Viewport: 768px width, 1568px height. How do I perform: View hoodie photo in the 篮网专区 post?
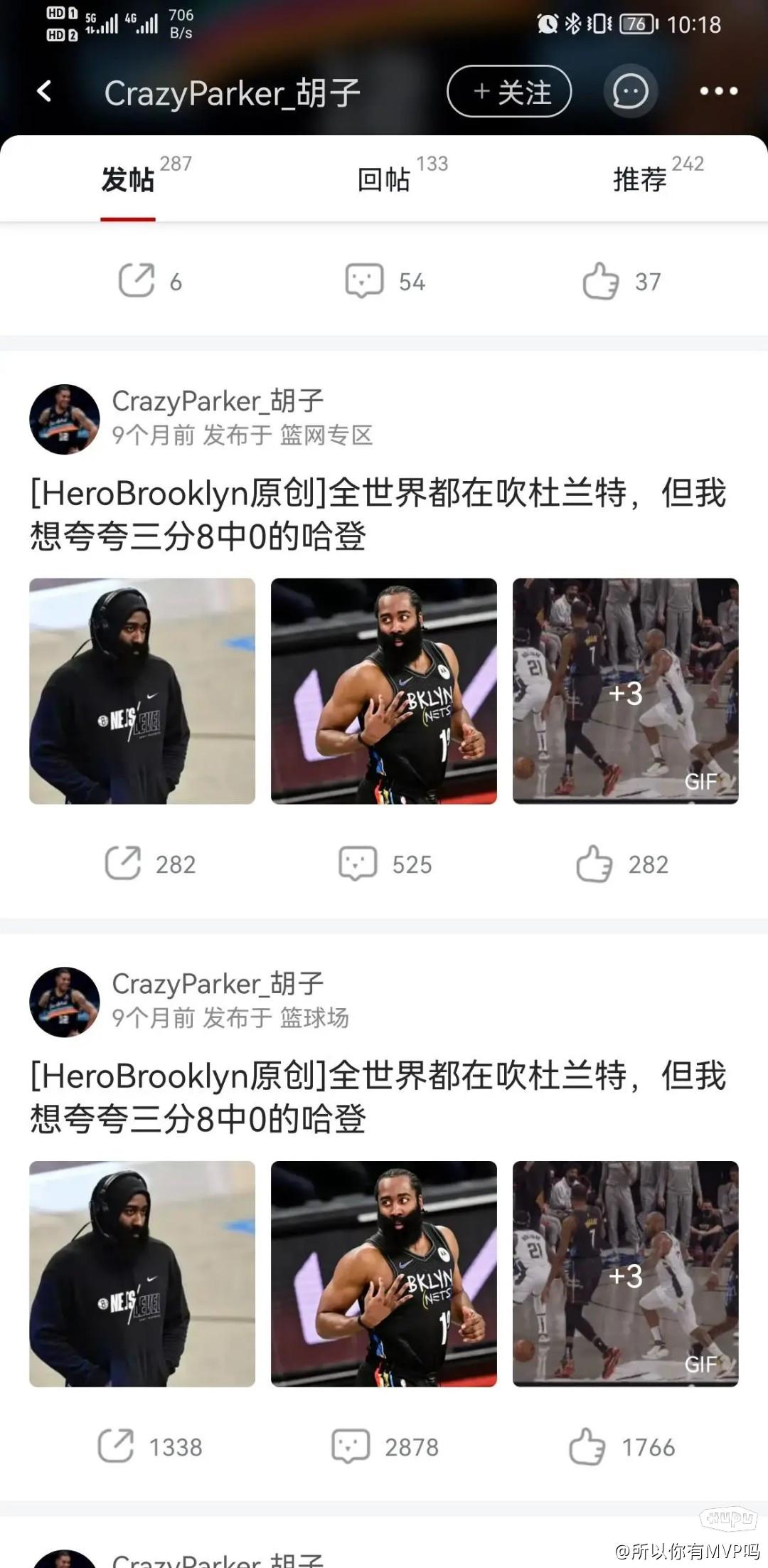pos(142,691)
